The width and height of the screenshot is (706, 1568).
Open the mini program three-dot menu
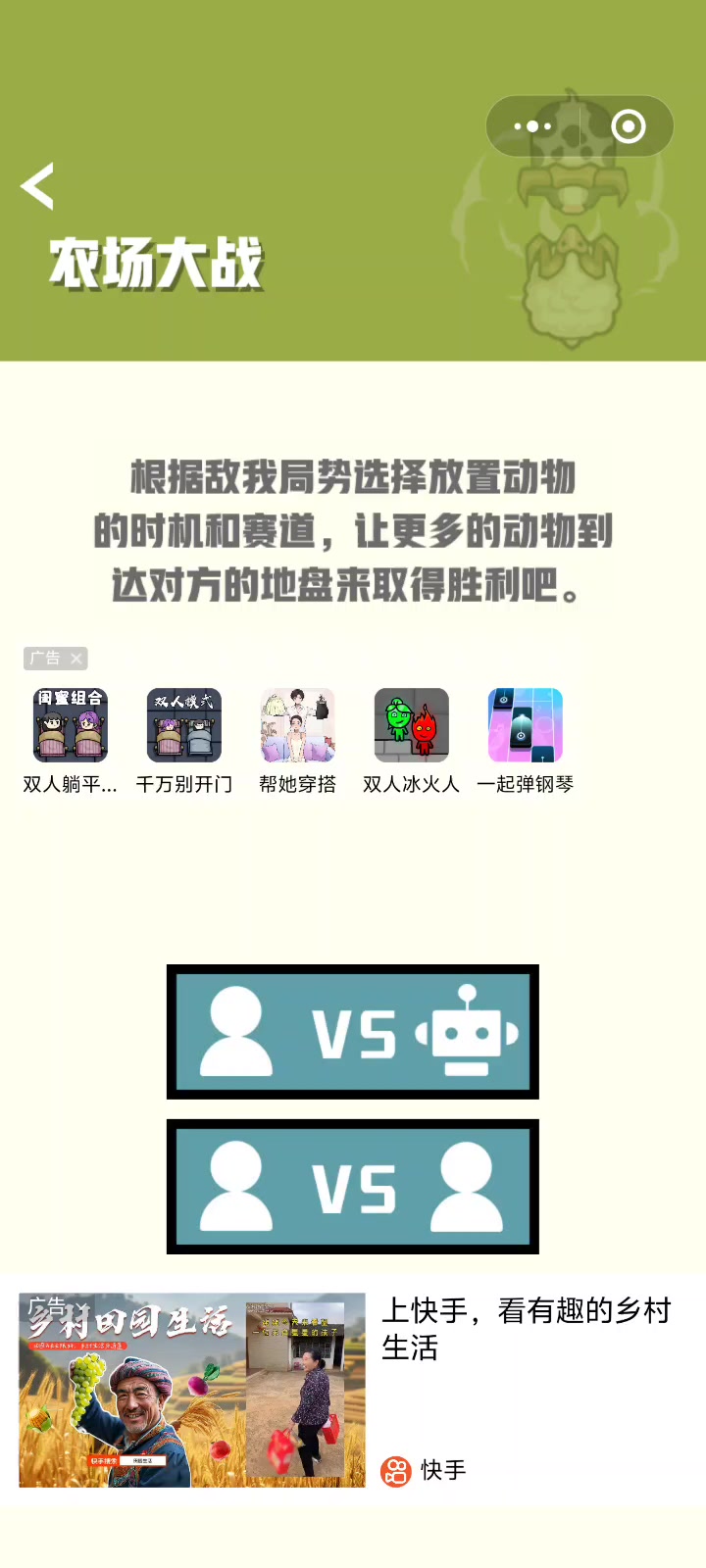[532, 126]
